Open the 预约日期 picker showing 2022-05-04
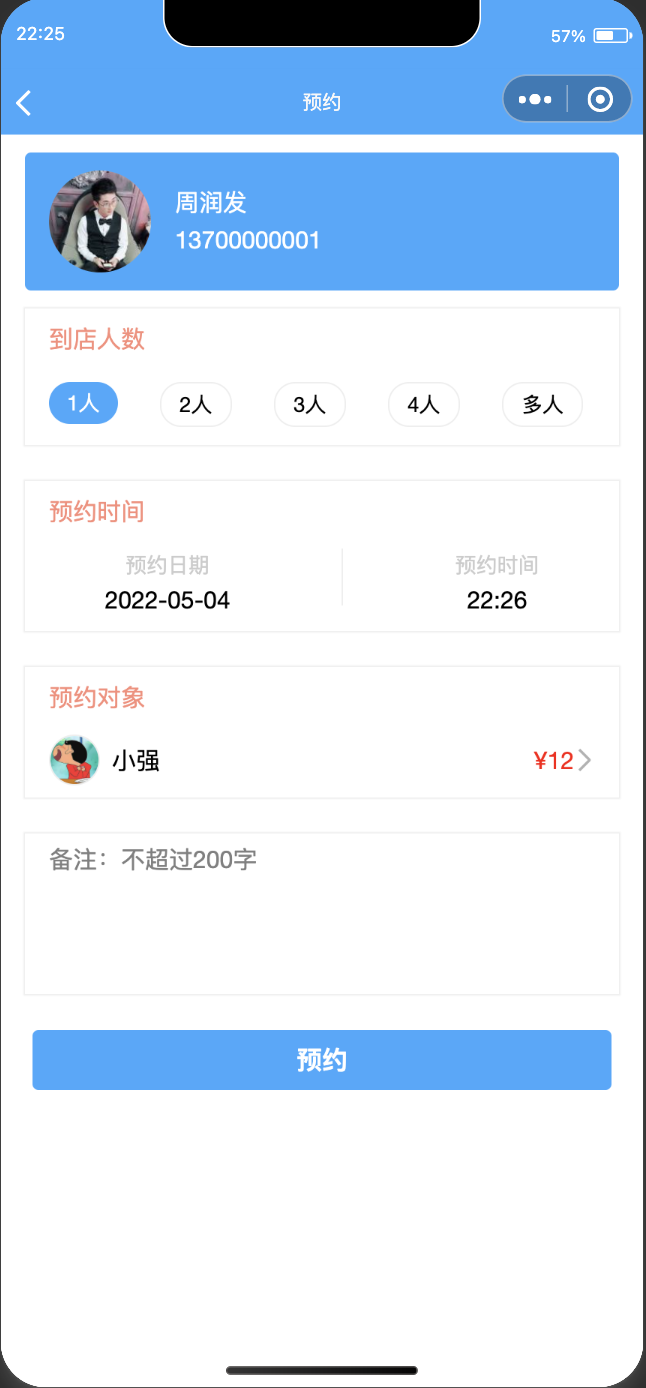This screenshot has height=1388, width=646. 167,583
